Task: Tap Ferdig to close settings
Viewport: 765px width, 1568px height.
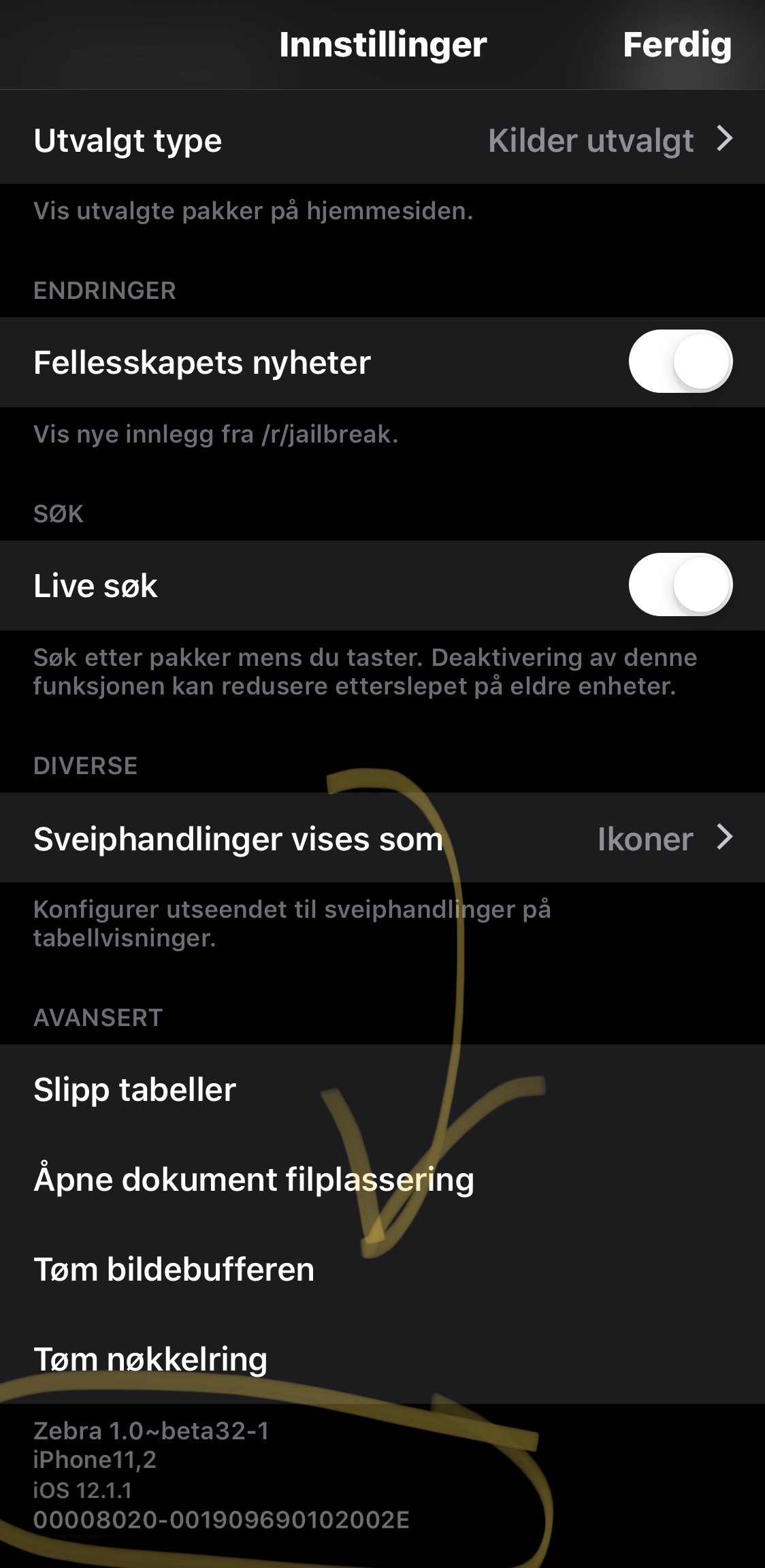Action: pos(677,45)
